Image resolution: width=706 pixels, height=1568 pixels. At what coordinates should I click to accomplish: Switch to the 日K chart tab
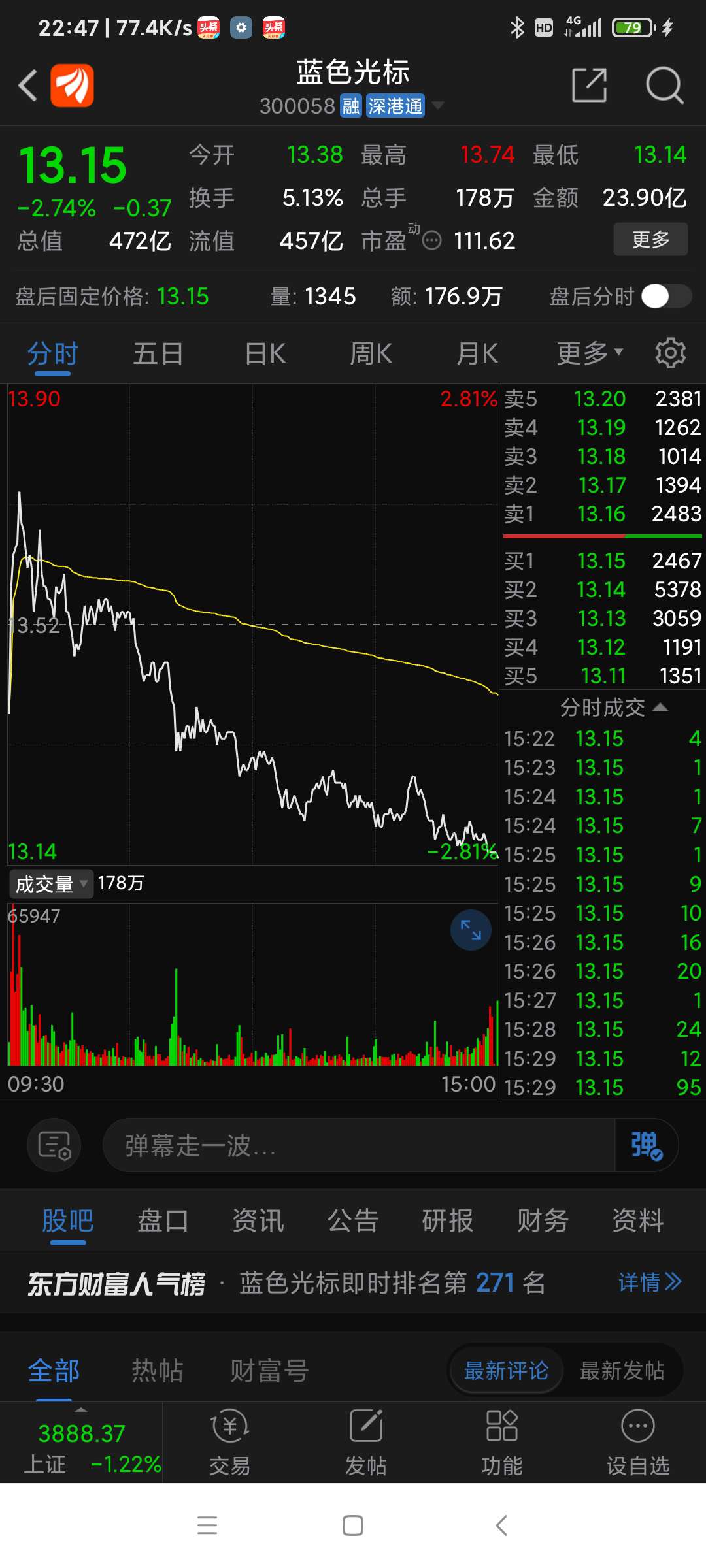[x=265, y=353]
